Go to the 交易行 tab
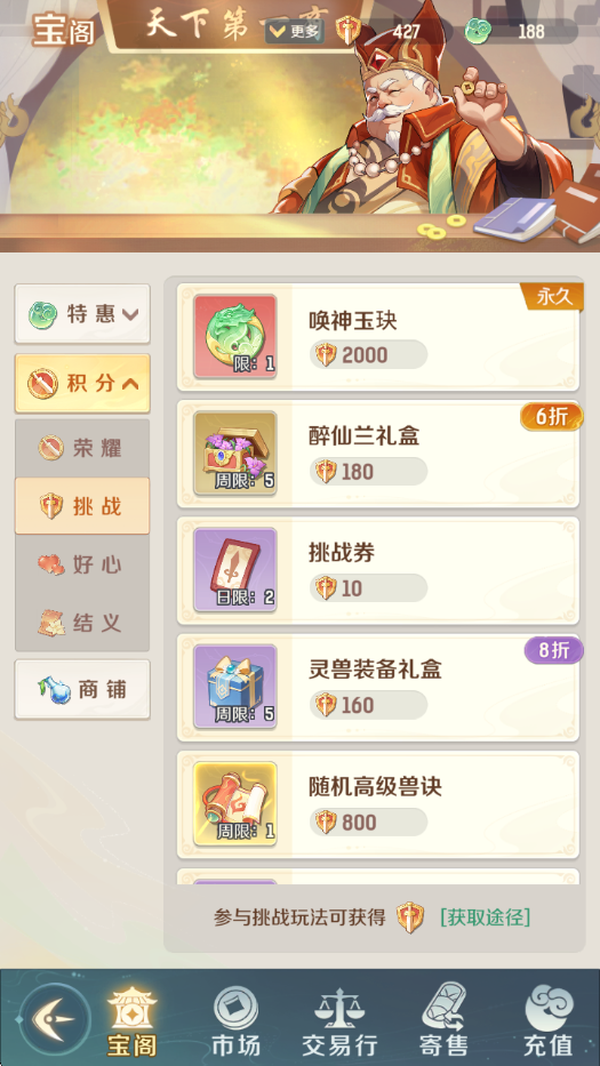Image resolution: width=600 pixels, height=1066 pixels. 340,1020
